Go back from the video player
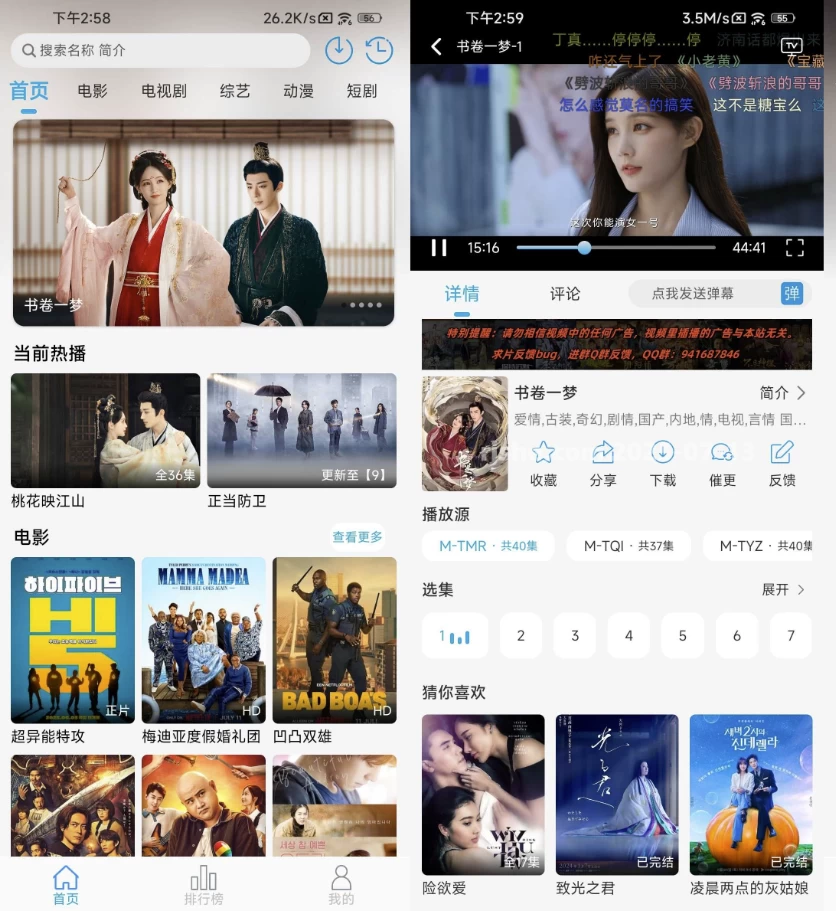The width and height of the screenshot is (836, 911). (436, 47)
